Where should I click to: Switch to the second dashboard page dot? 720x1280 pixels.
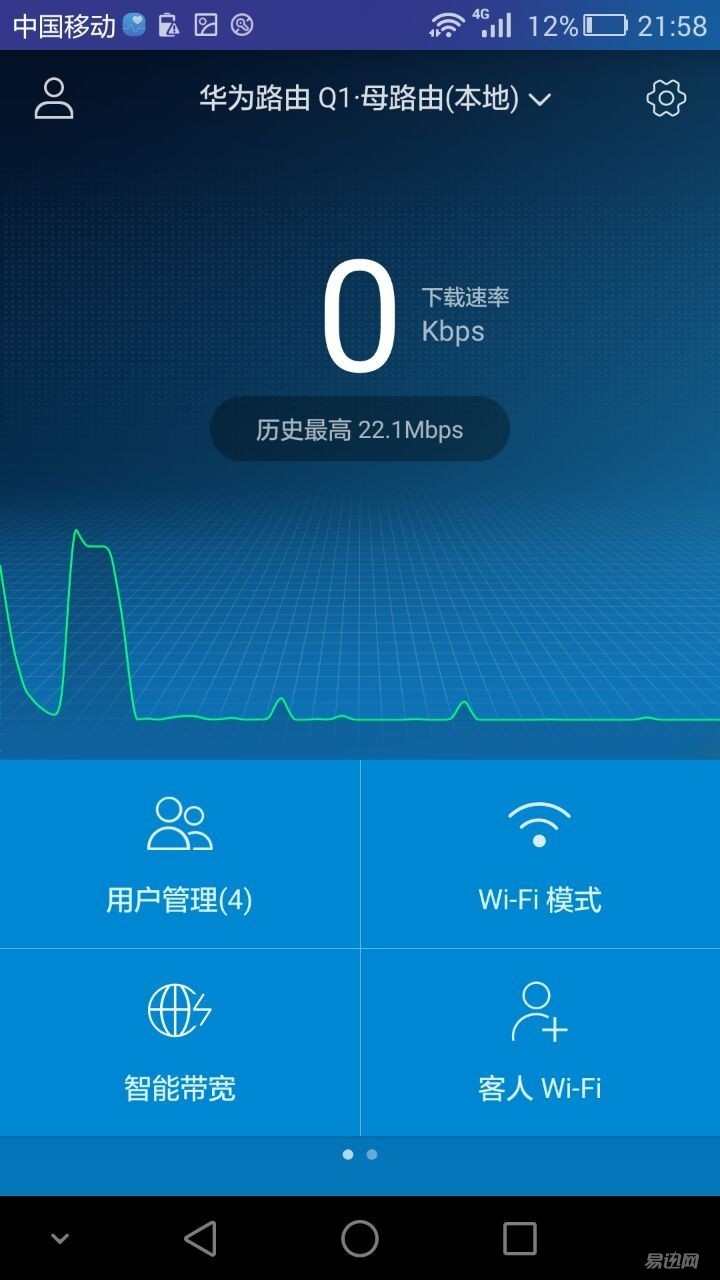click(x=371, y=1154)
